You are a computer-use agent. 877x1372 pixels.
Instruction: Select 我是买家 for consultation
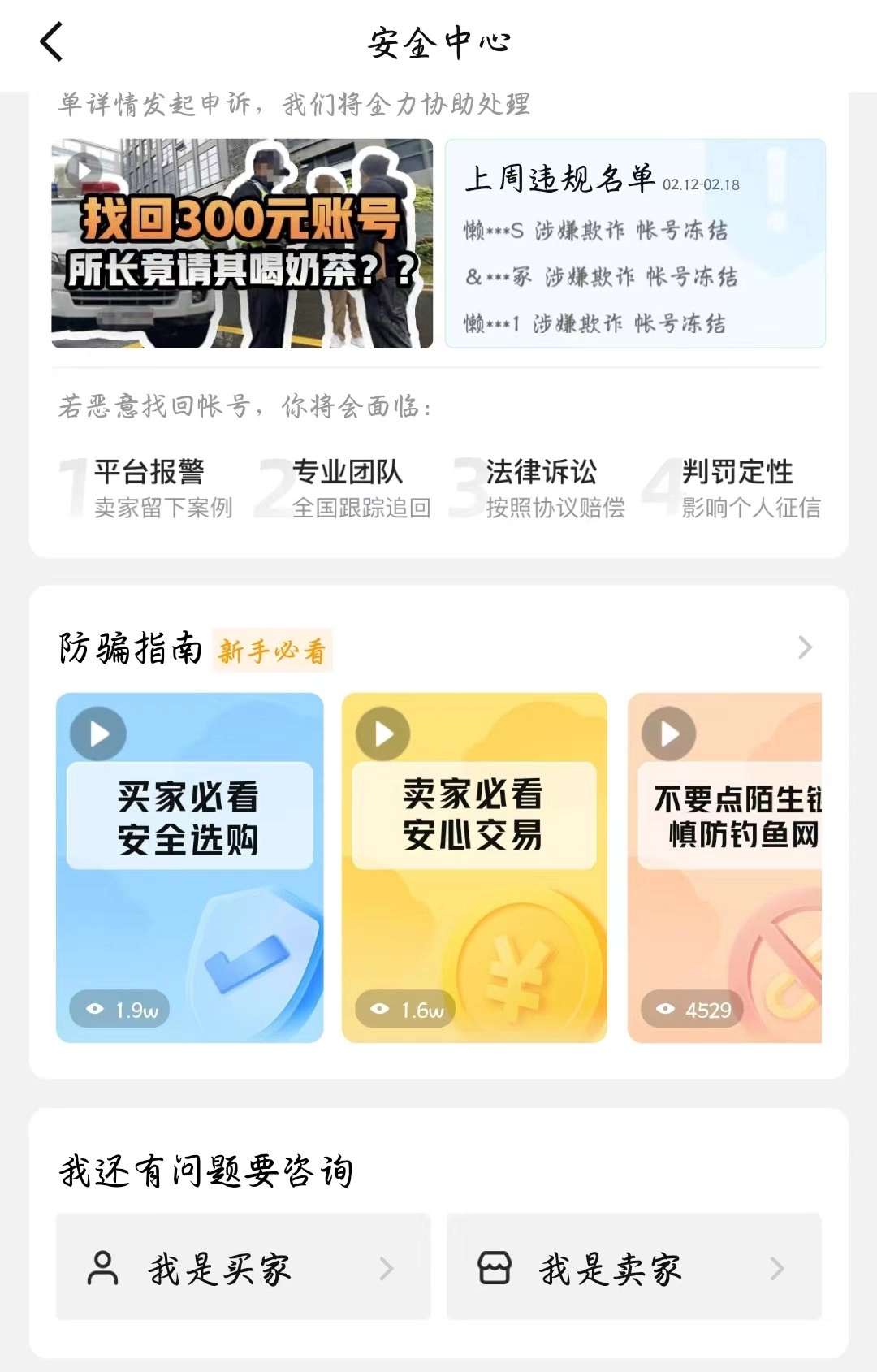pos(243,1267)
